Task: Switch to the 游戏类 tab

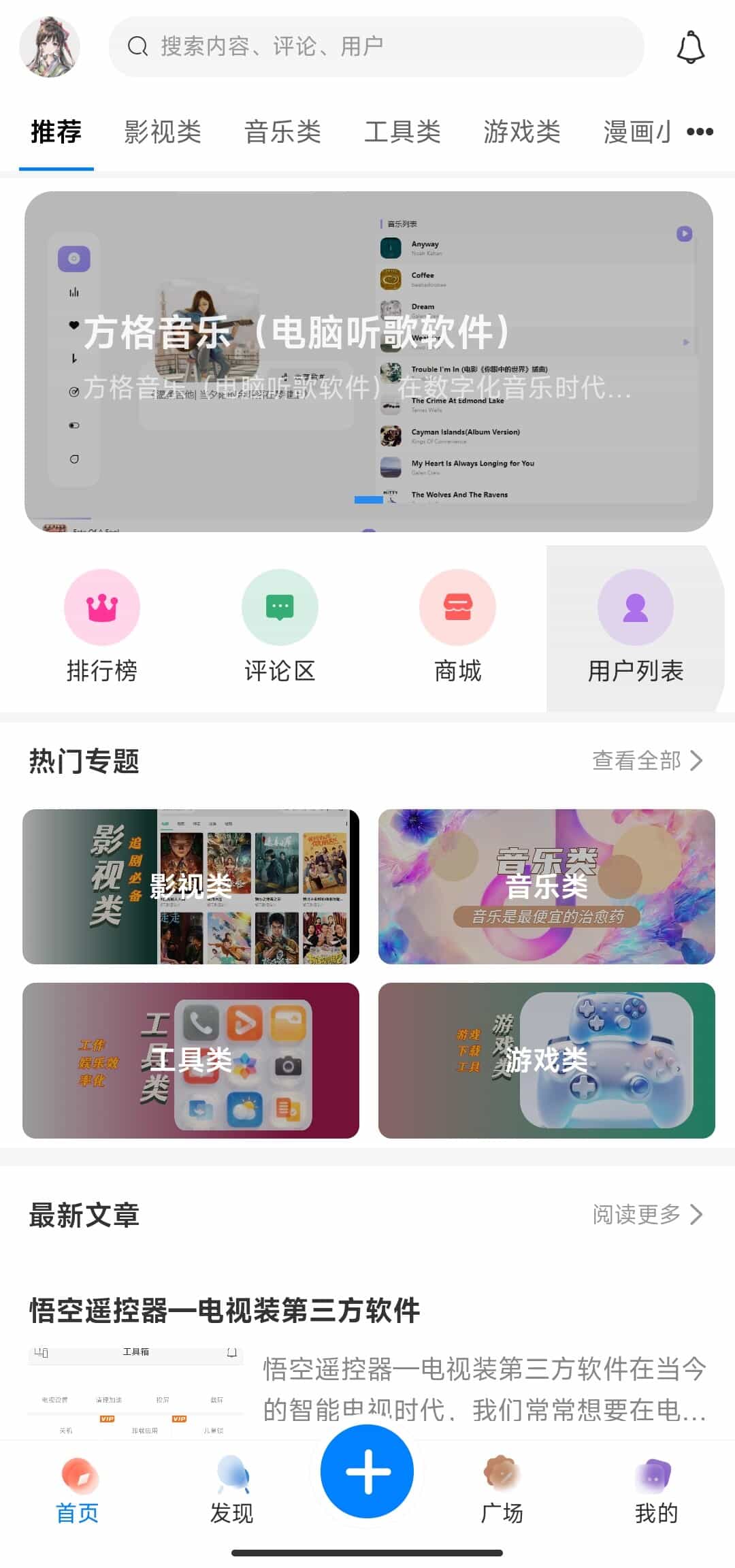Action: pos(521,132)
